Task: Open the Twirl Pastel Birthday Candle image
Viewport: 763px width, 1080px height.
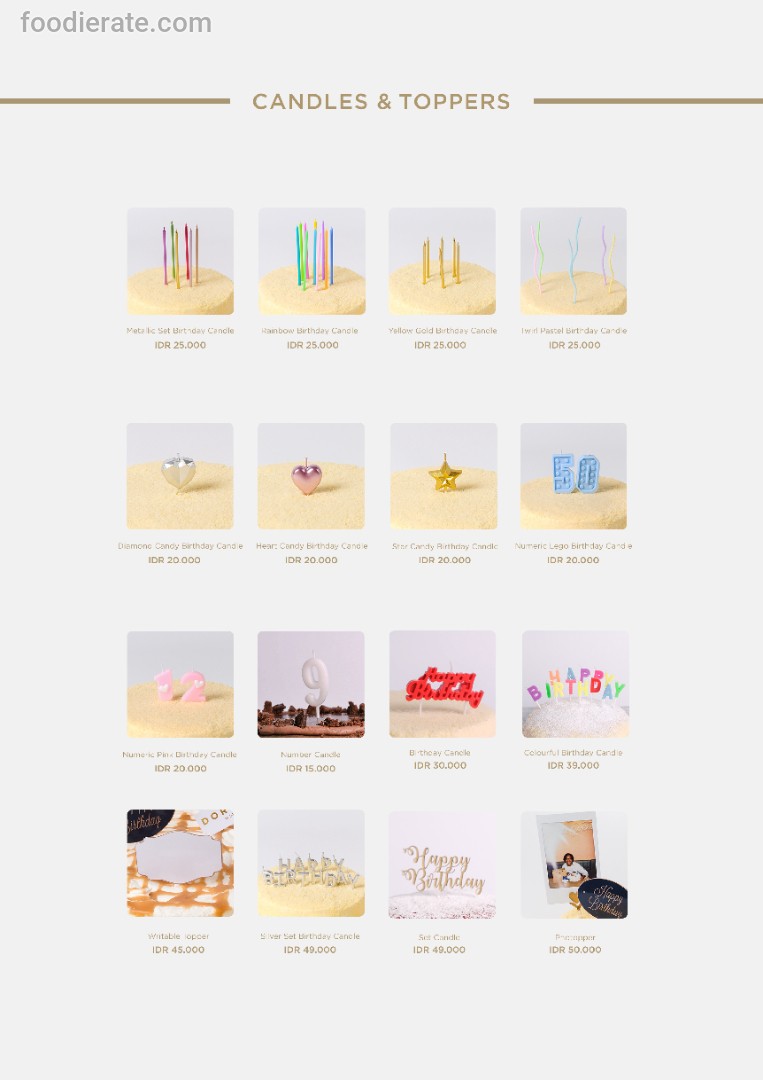Action: (x=573, y=261)
